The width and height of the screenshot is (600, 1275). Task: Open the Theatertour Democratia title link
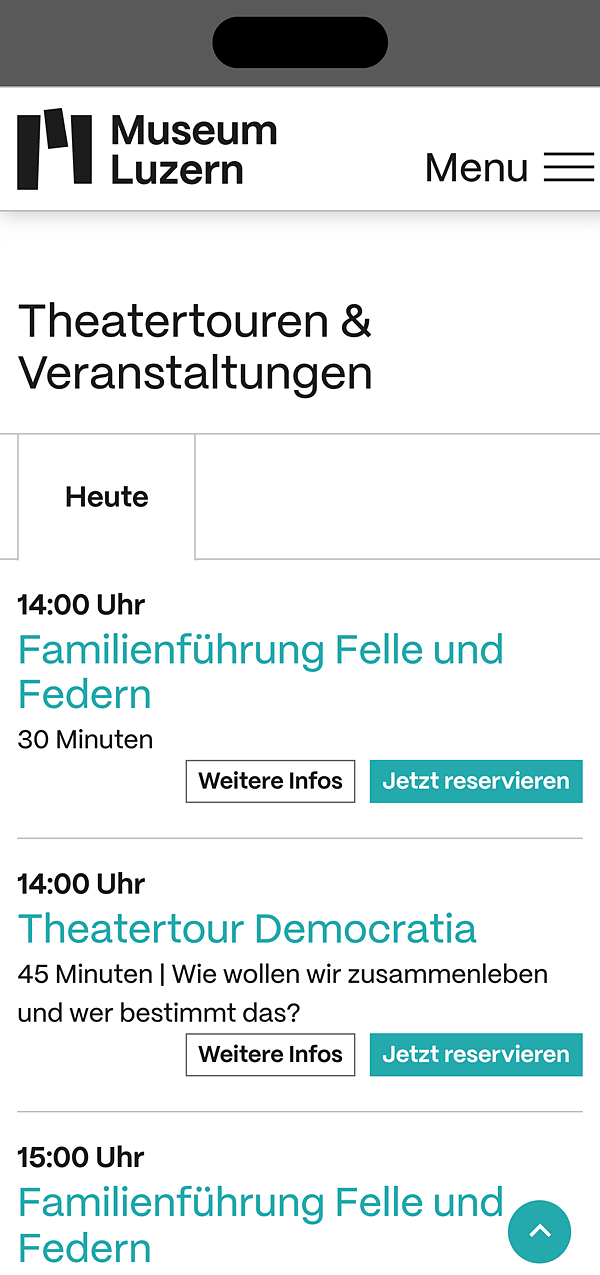(x=247, y=929)
